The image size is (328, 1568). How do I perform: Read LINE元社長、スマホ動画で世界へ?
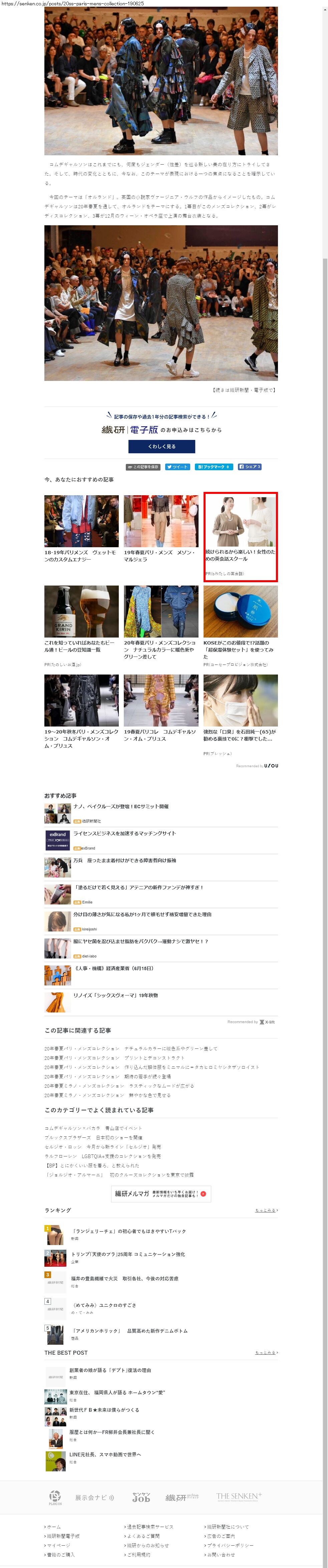click(x=105, y=1454)
